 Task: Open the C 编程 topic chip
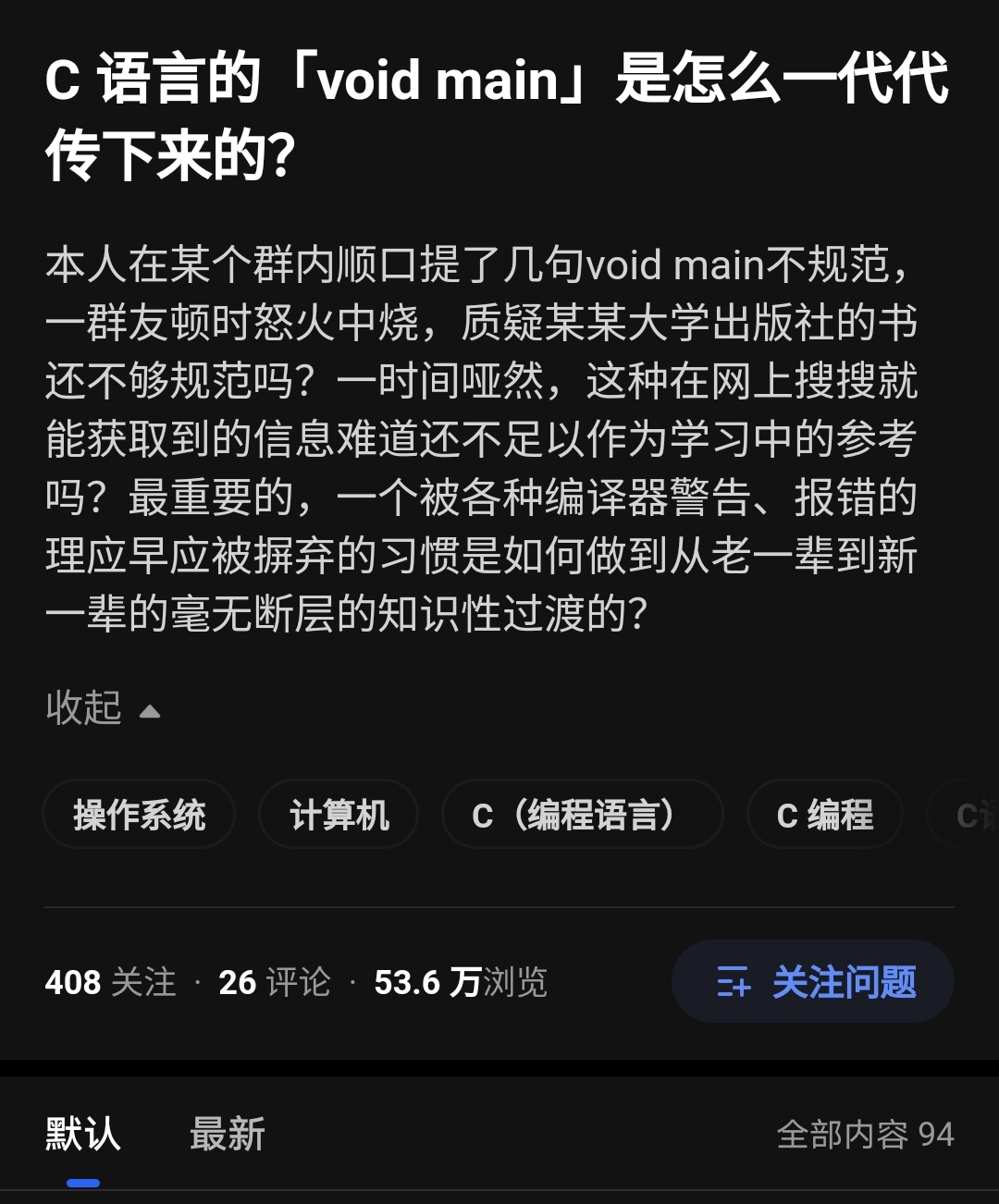tap(824, 815)
